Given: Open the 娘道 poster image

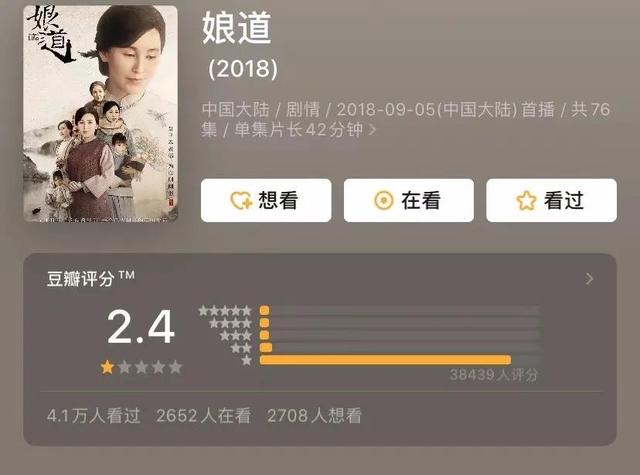Looking at the screenshot, I should point(100,113).
